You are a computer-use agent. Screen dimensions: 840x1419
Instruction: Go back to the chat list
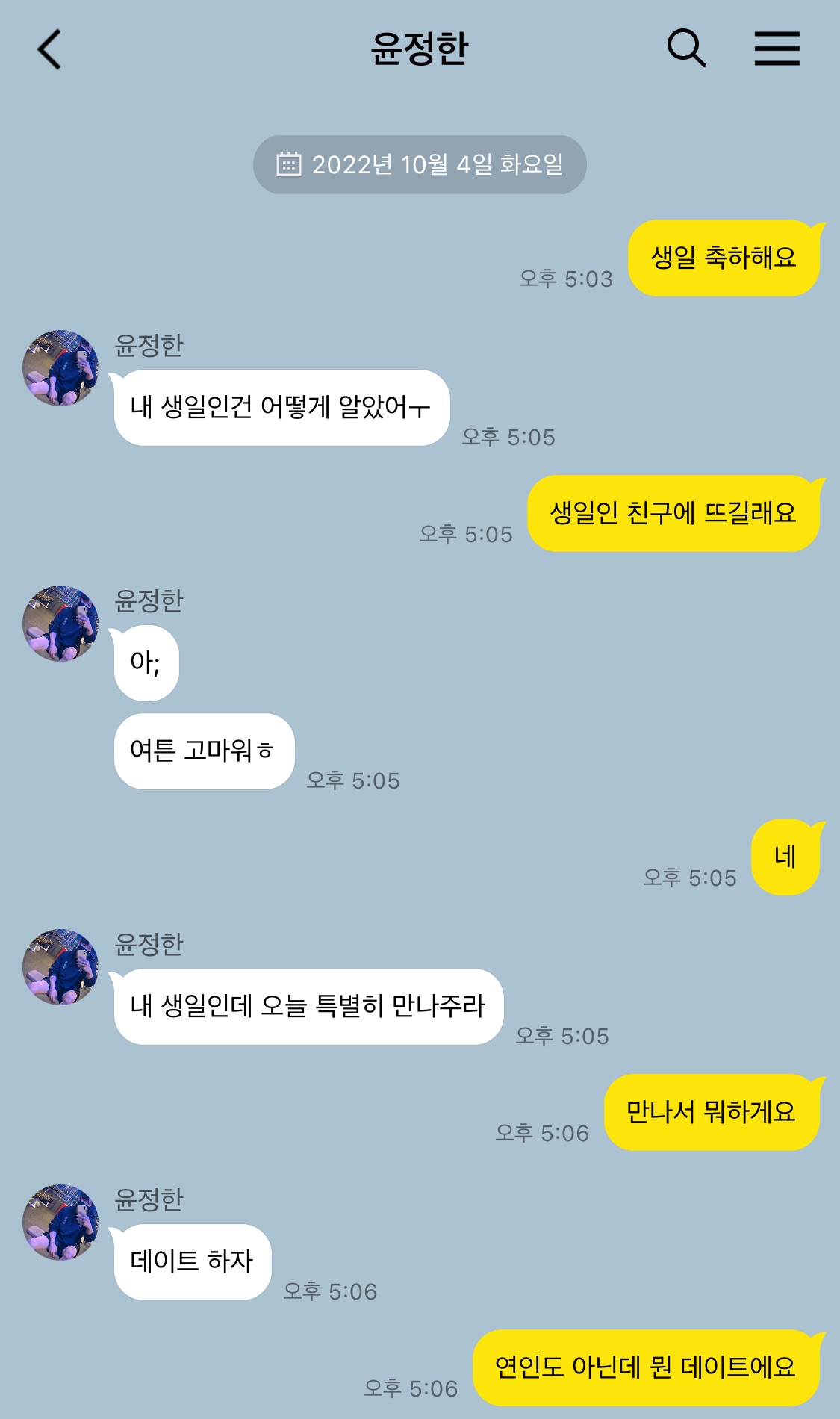49,50
